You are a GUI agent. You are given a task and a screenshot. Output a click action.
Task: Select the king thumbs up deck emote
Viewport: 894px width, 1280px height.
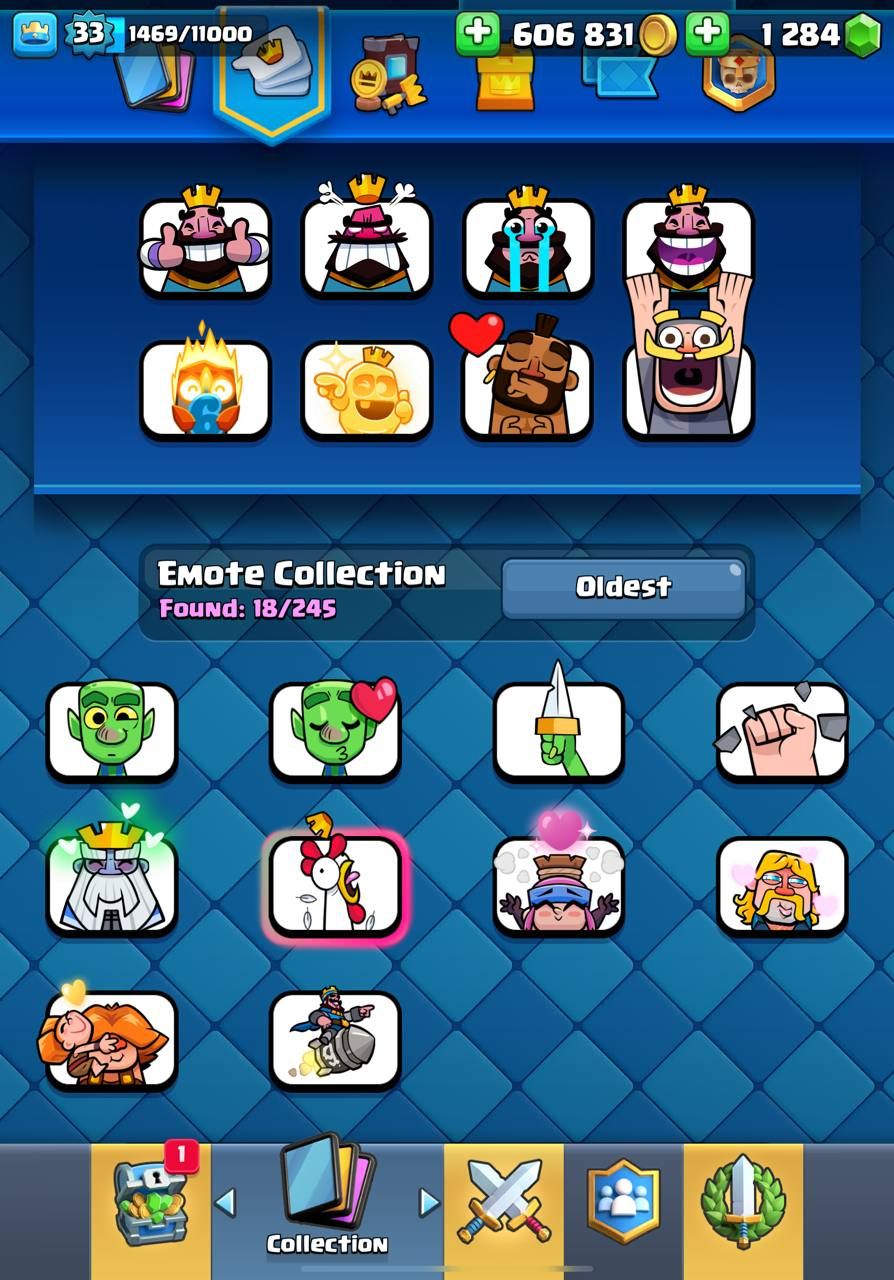coord(205,247)
